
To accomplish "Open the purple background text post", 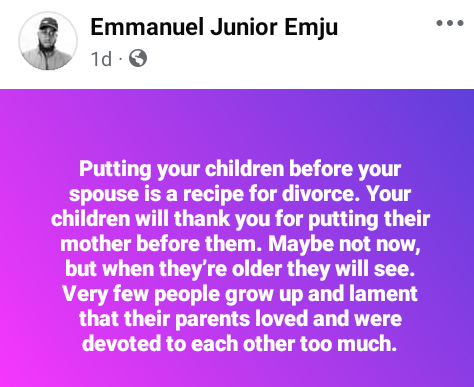I will click(237, 238).
